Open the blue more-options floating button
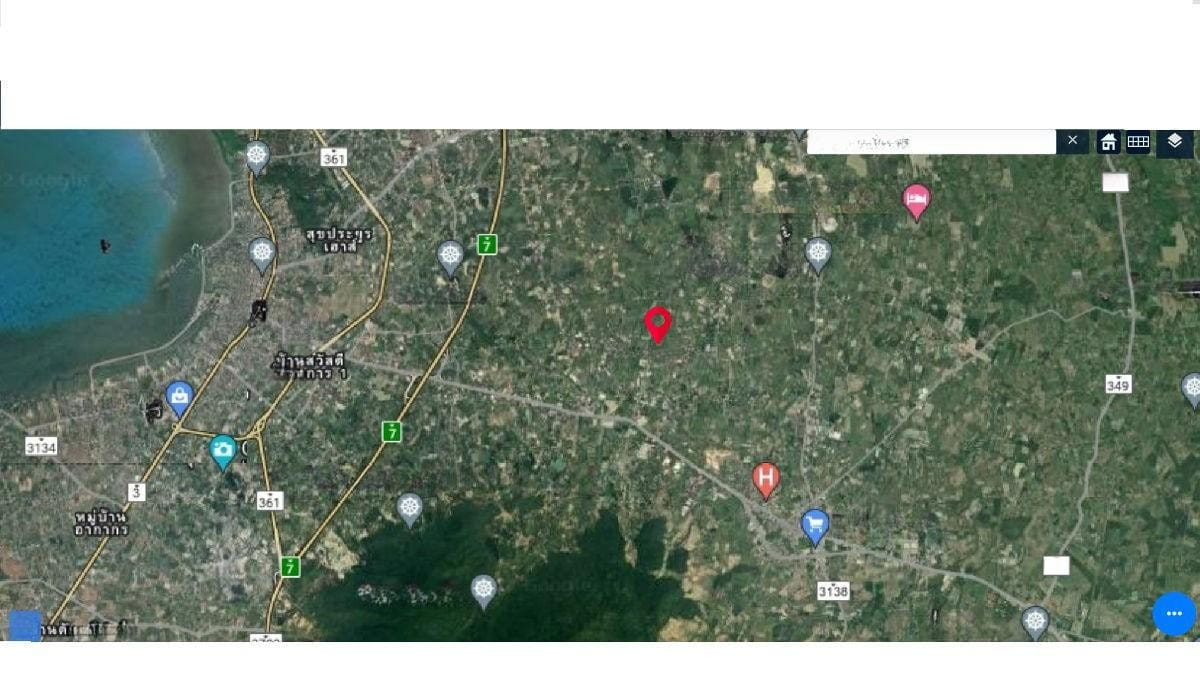The width and height of the screenshot is (1200, 675). coord(1174,614)
